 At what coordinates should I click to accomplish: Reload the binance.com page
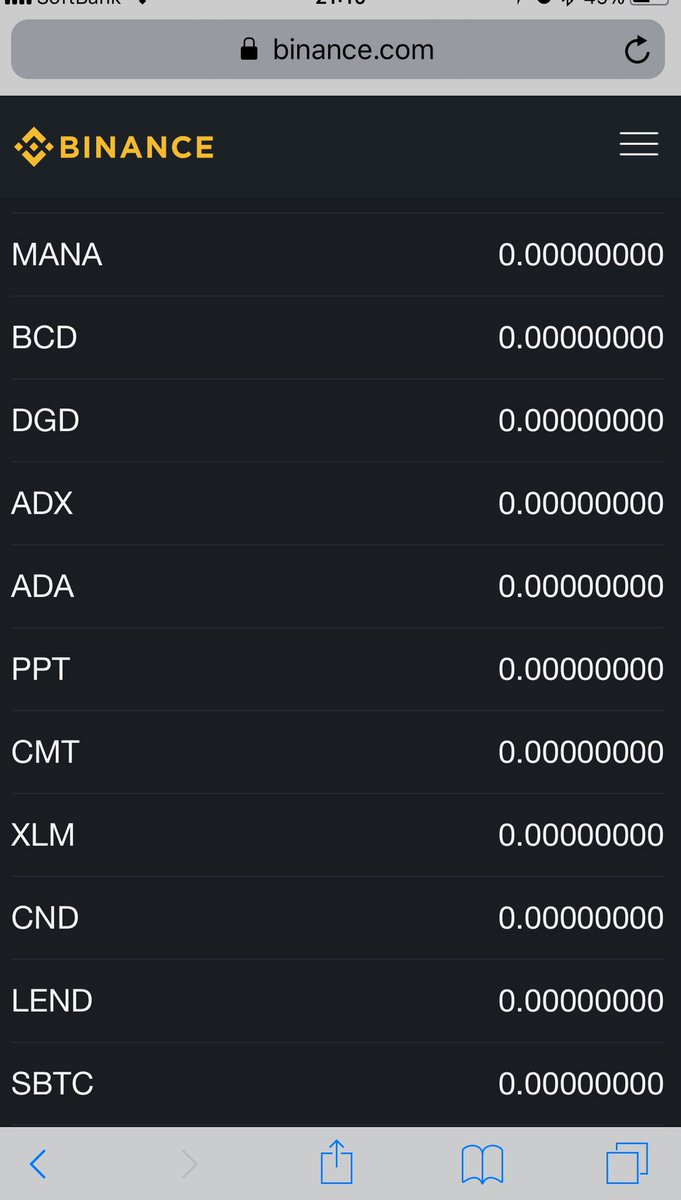[637, 50]
